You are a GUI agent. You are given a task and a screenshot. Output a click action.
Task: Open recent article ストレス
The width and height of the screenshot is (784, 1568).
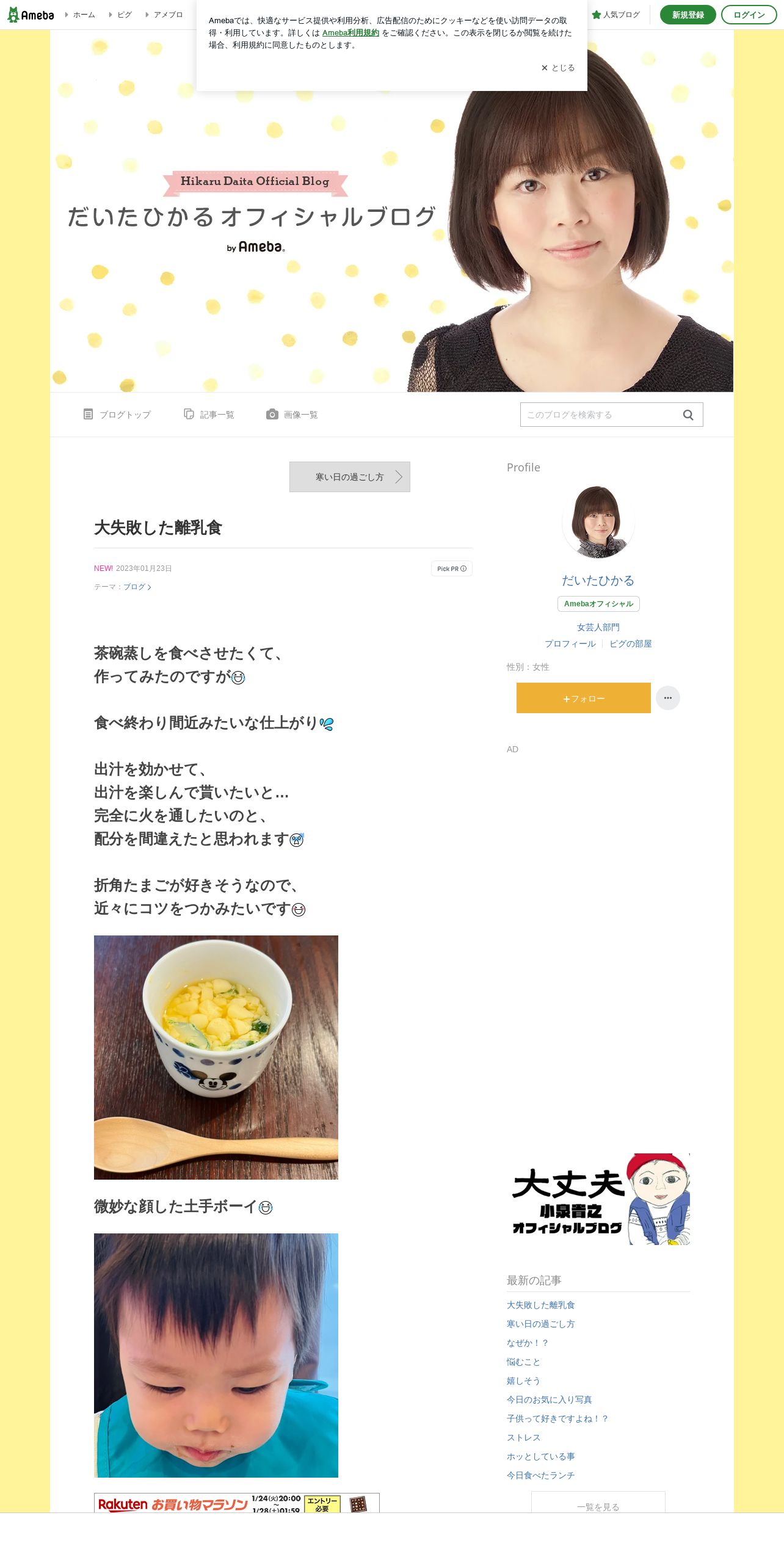coord(524,1437)
